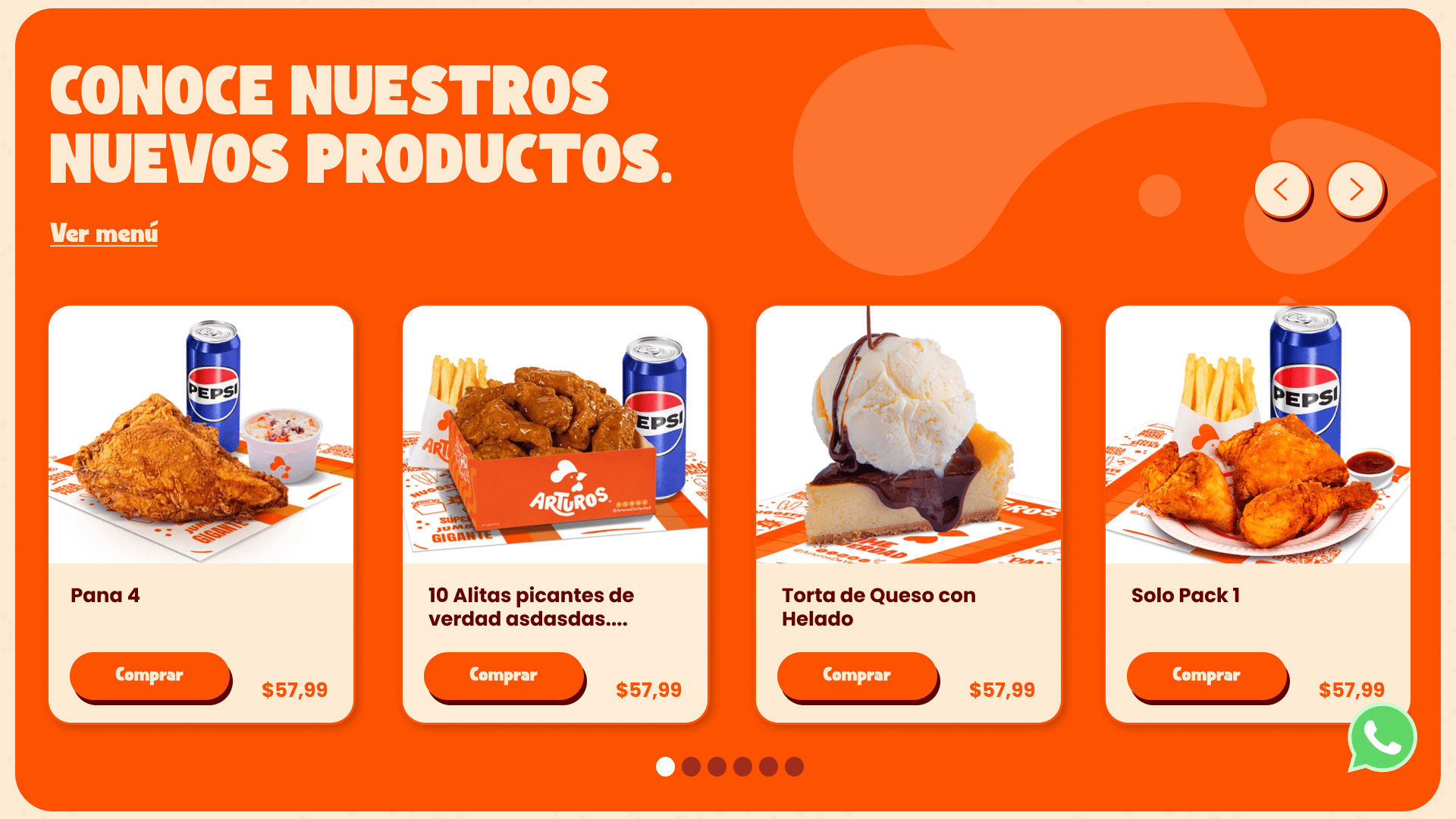Tap Comprar for 10 Alitas picantes
This screenshot has height=819, width=1456.
tap(504, 675)
